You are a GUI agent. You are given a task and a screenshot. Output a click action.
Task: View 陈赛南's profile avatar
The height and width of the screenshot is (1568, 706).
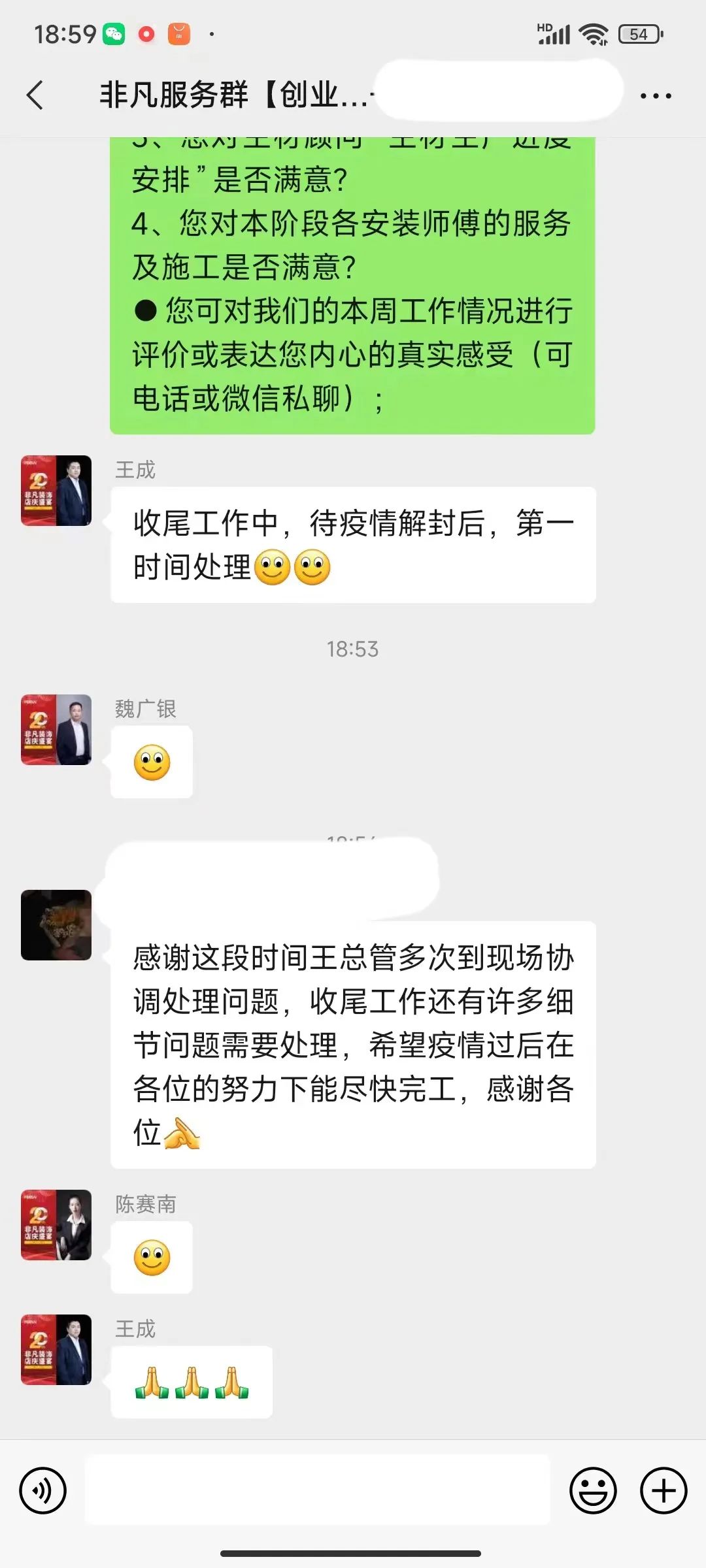[x=56, y=1225]
